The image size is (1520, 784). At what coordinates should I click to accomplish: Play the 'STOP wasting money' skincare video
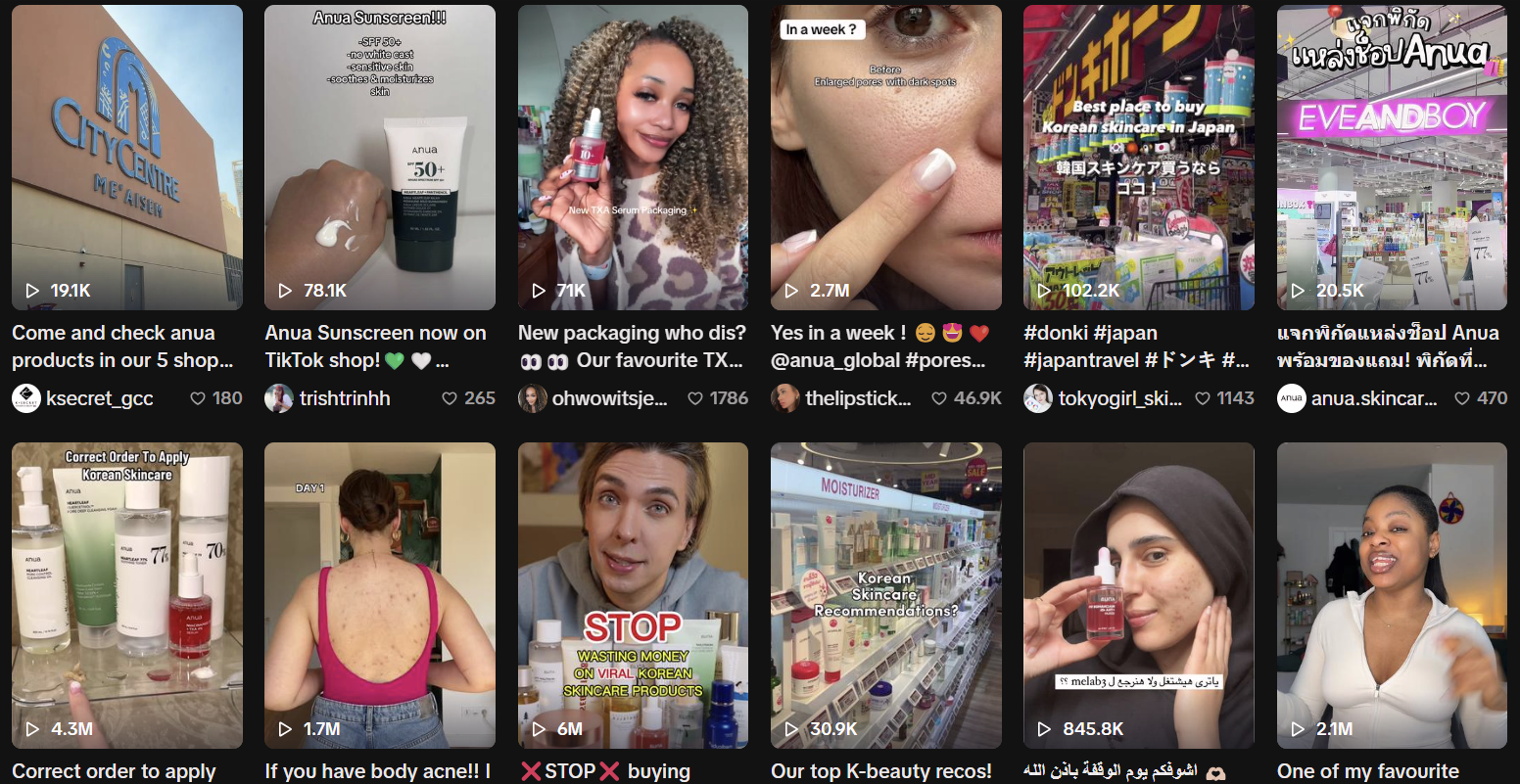(x=633, y=595)
